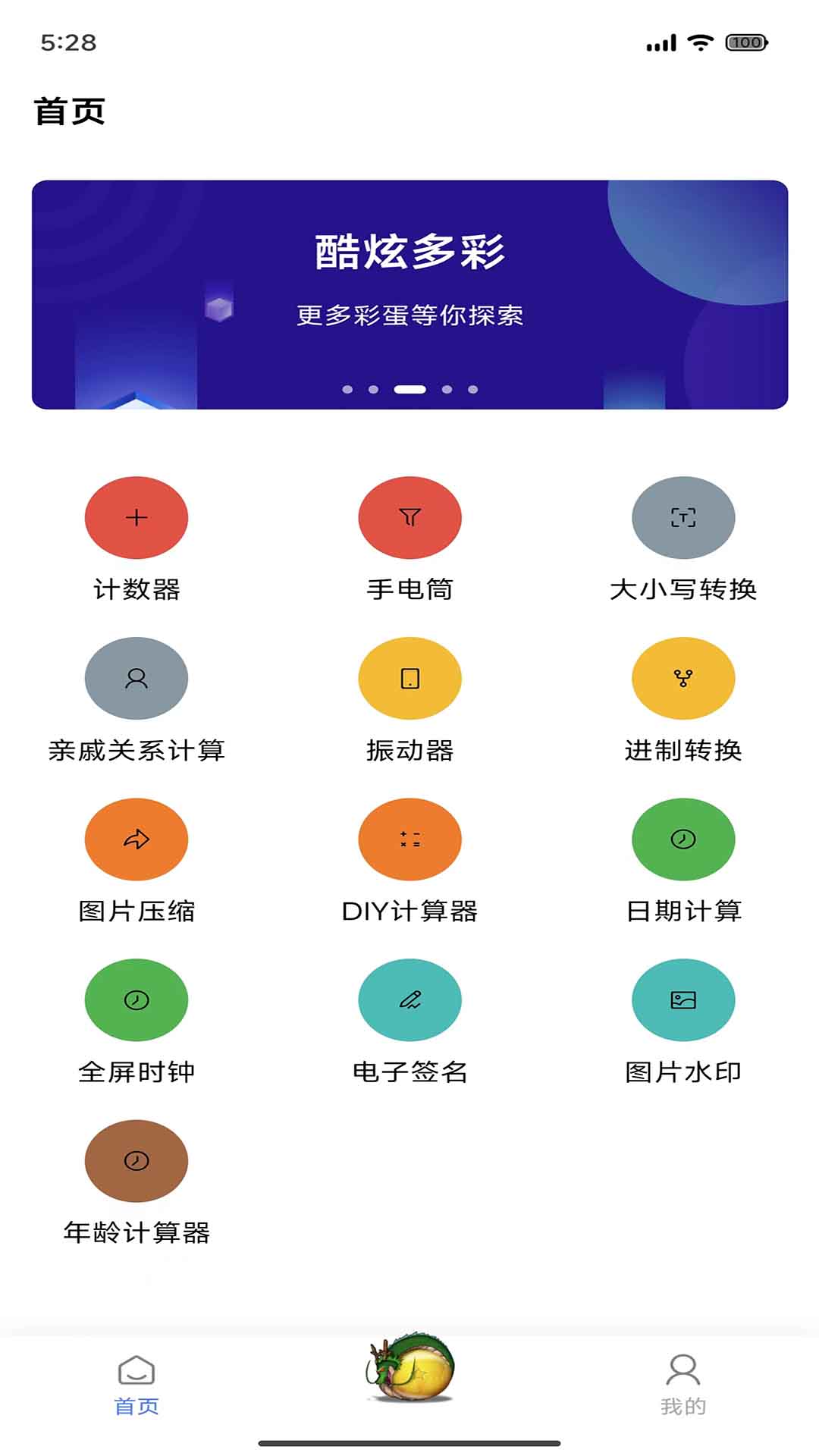Open 大小写转换 case converter

click(683, 518)
